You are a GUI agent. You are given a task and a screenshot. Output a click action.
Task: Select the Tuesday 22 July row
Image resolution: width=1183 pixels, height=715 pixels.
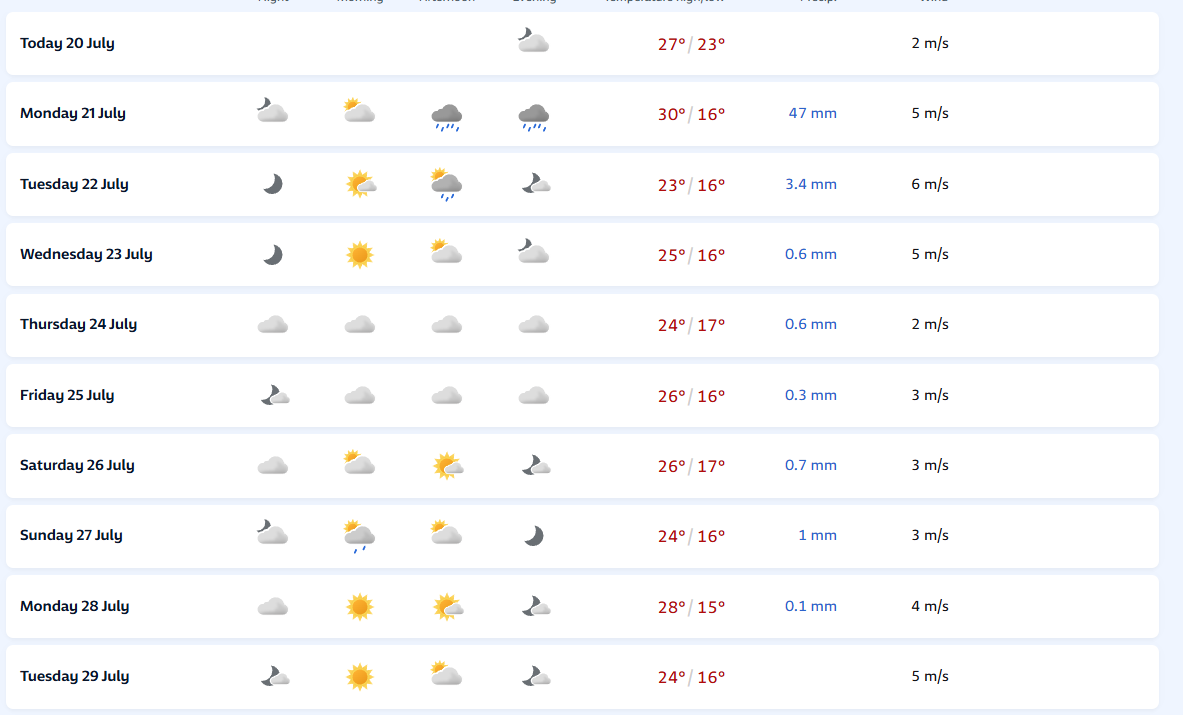point(74,184)
